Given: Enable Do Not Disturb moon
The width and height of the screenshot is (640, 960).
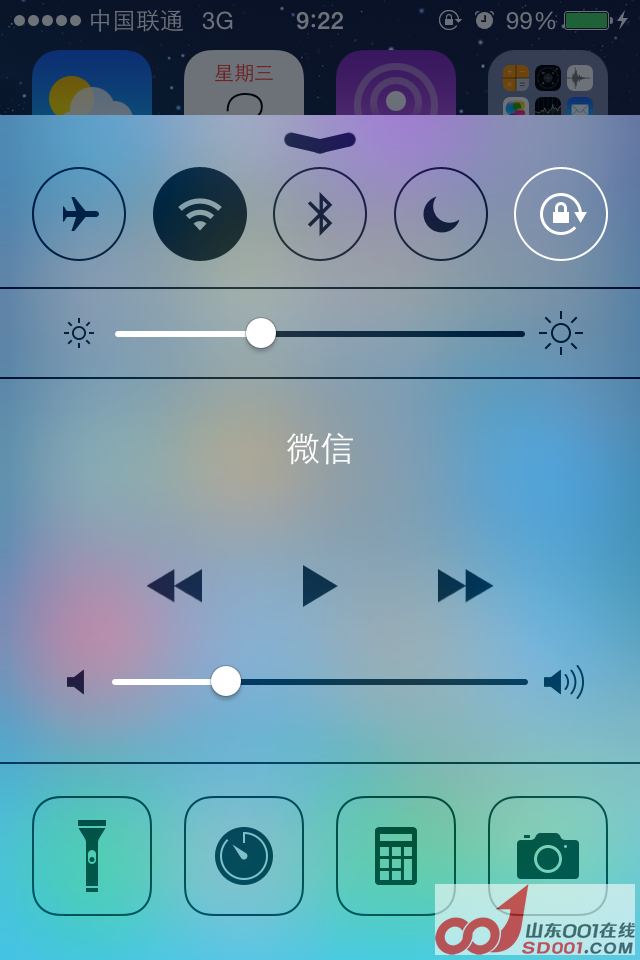Looking at the screenshot, I should (441, 214).
